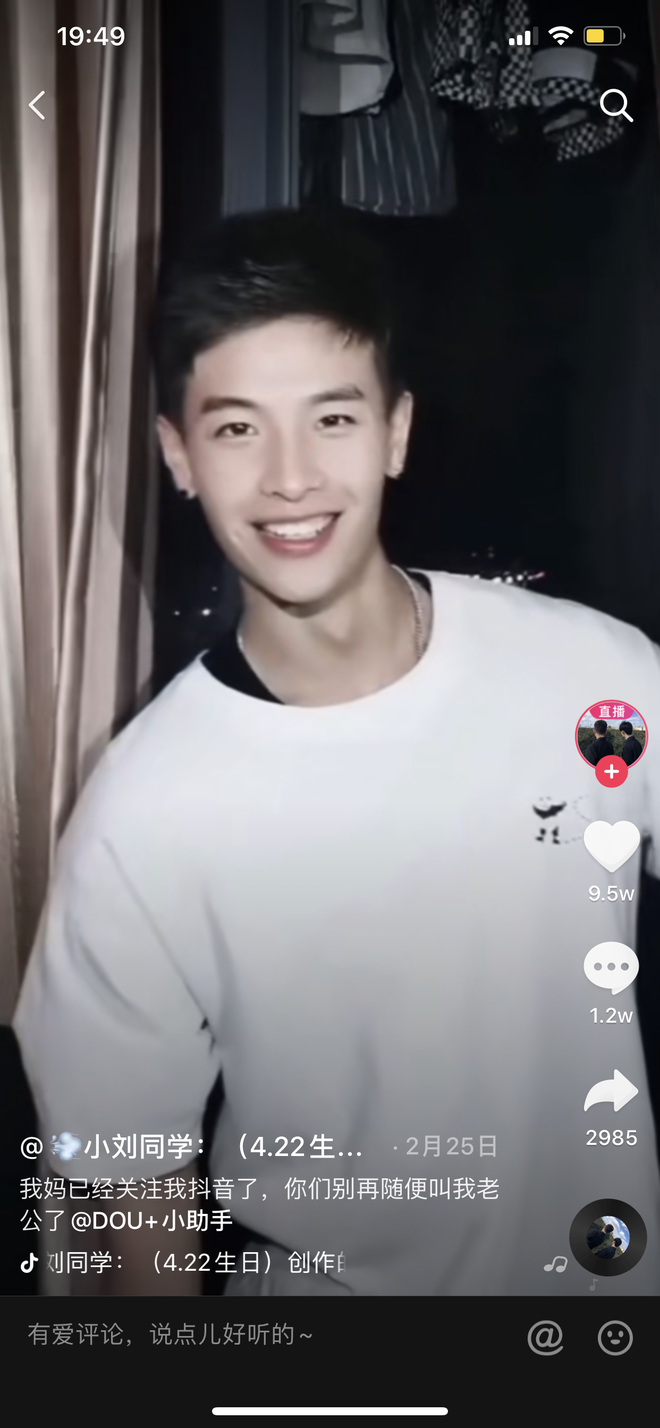The image size is (660, 1428).
Task: Follow the creator with the red plus
Action: tap(611, 772)
